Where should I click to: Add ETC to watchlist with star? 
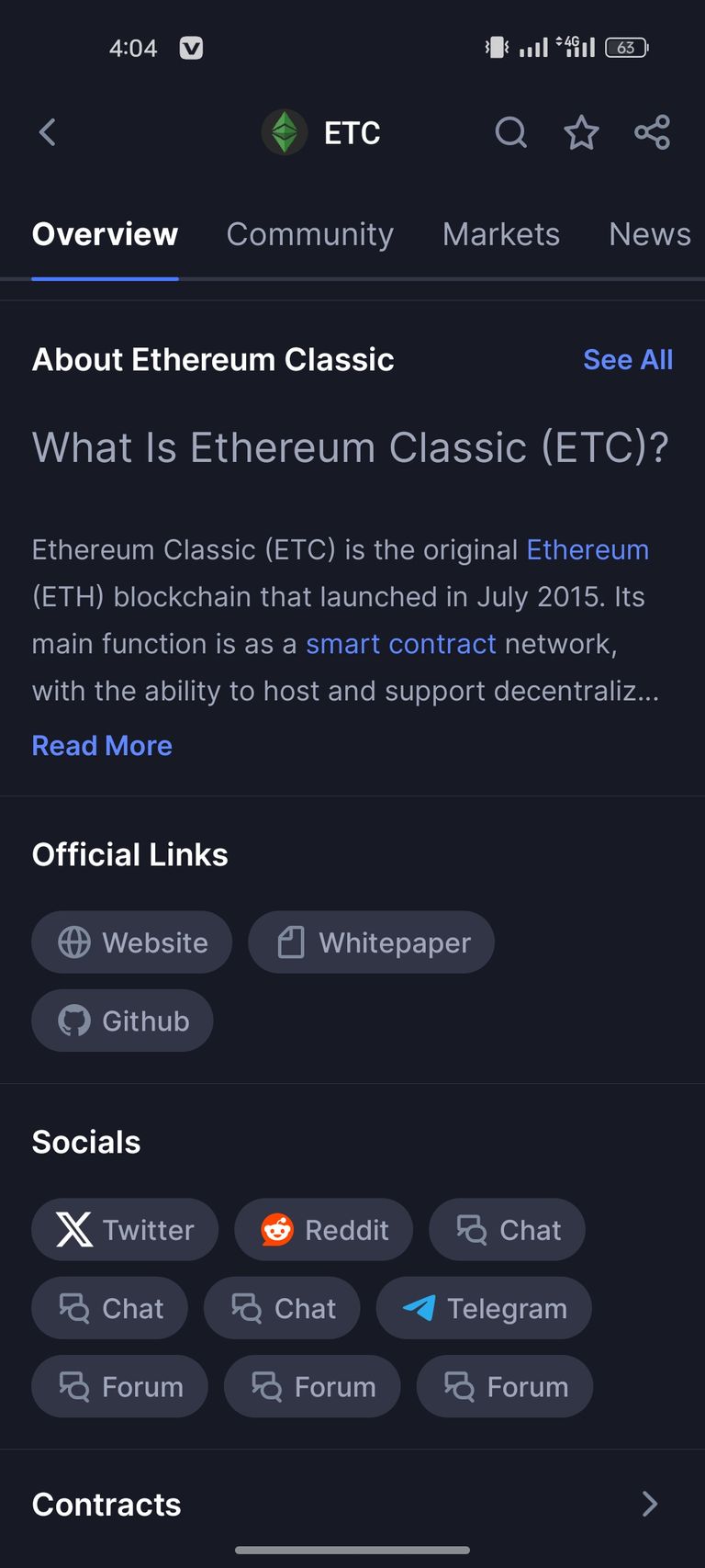coord(581,132)
